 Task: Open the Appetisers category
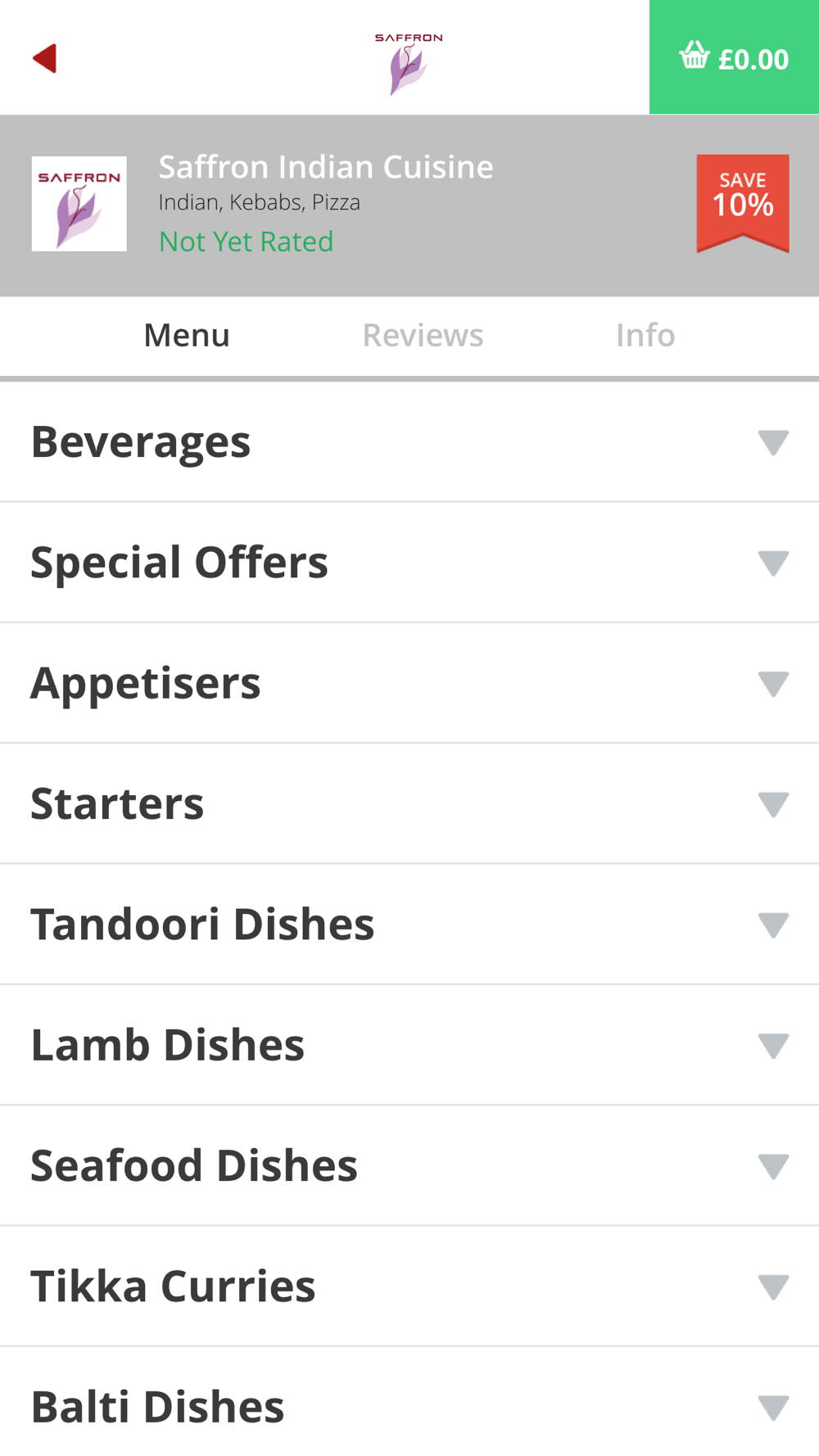point(409,683)
